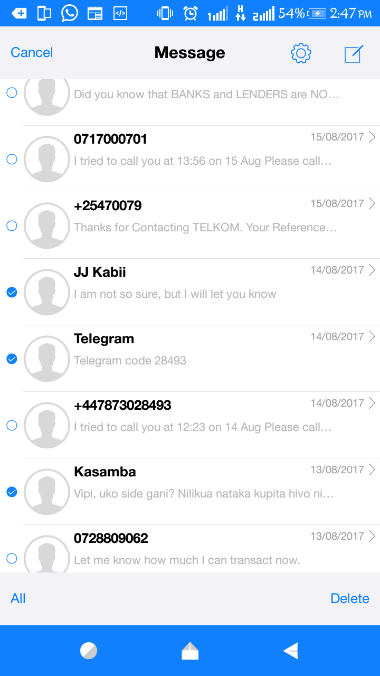The height and width of the screenshot is (676, 380).
Task: Uncheck the Kasamba conversation
Action: coord(12,492)
